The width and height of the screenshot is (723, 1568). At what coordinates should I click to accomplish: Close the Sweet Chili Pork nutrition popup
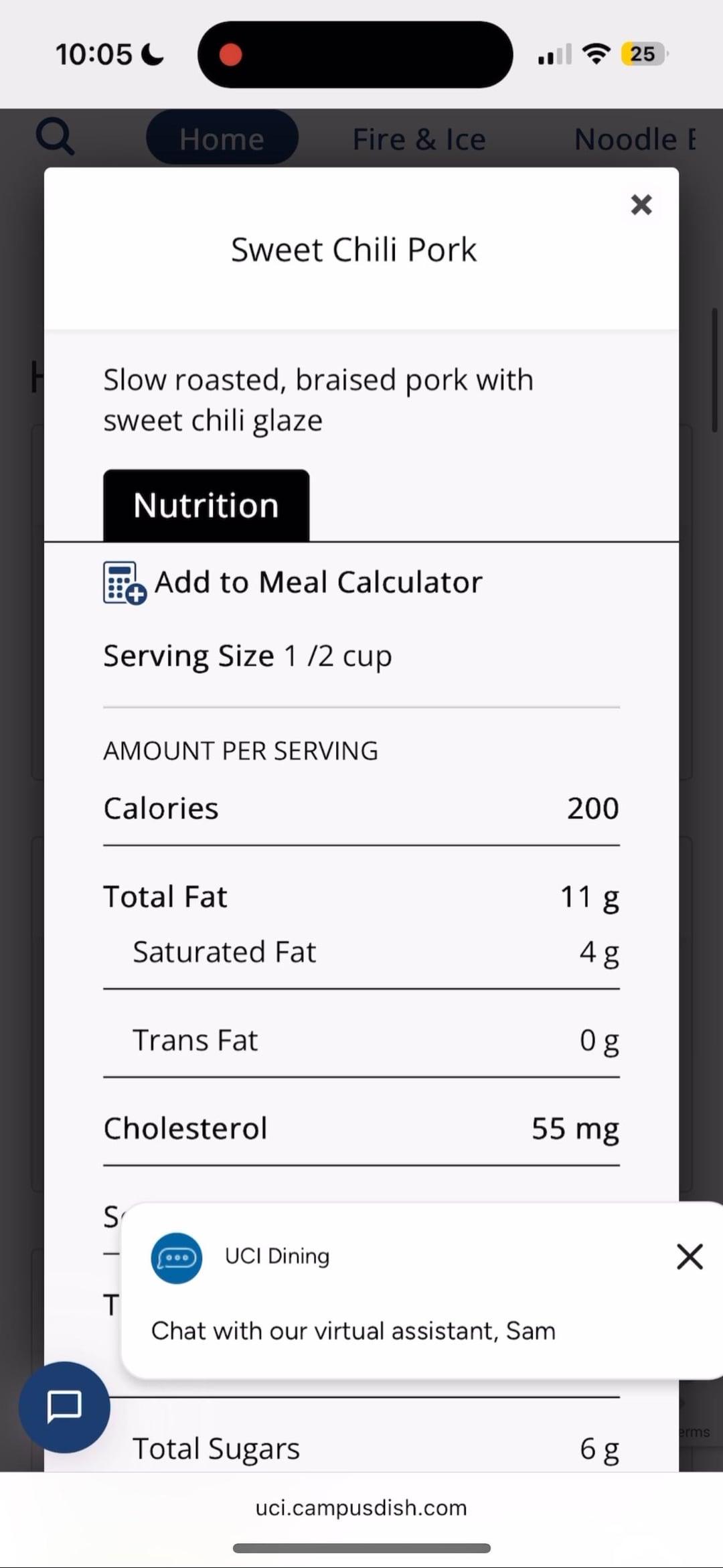[641, 204]
